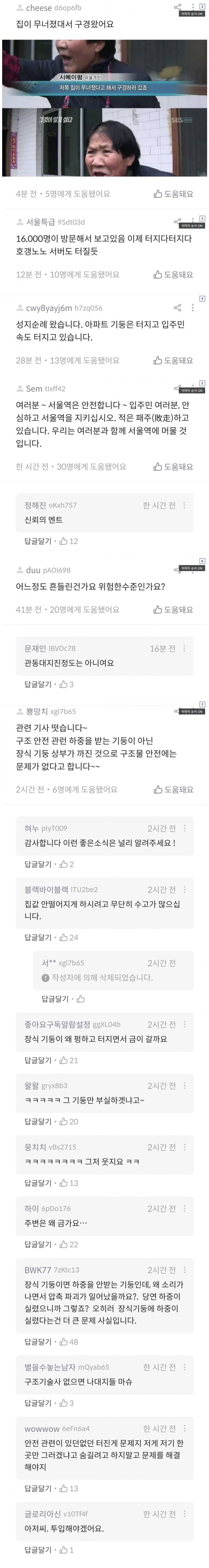Mark Sem's comment as helpful
The width and height of the screenshot is (209, 1568).
tap(174, 466)
